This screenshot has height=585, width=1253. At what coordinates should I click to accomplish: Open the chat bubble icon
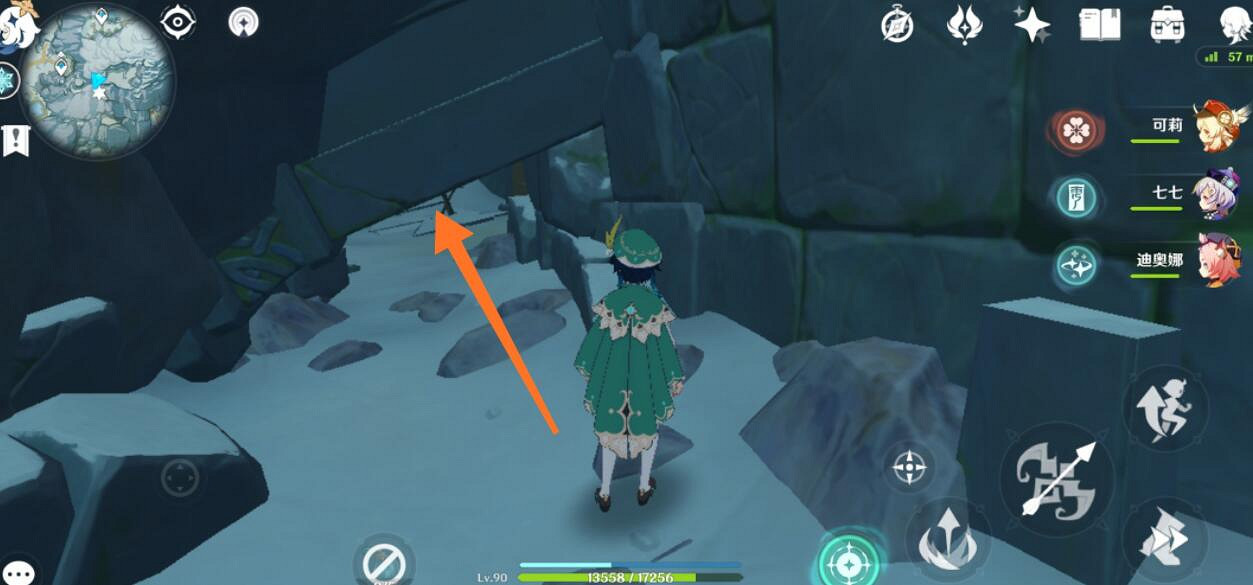(14, 573)
